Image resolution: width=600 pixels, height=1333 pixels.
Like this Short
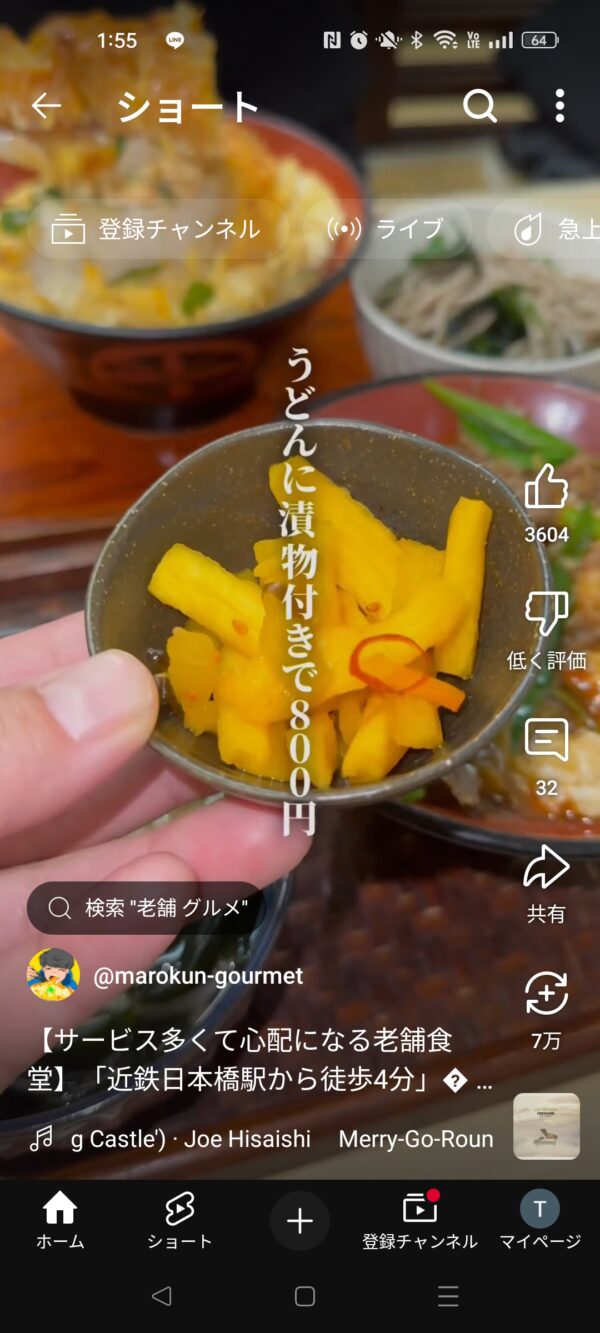pyautogui.click(x=546, y=489)
